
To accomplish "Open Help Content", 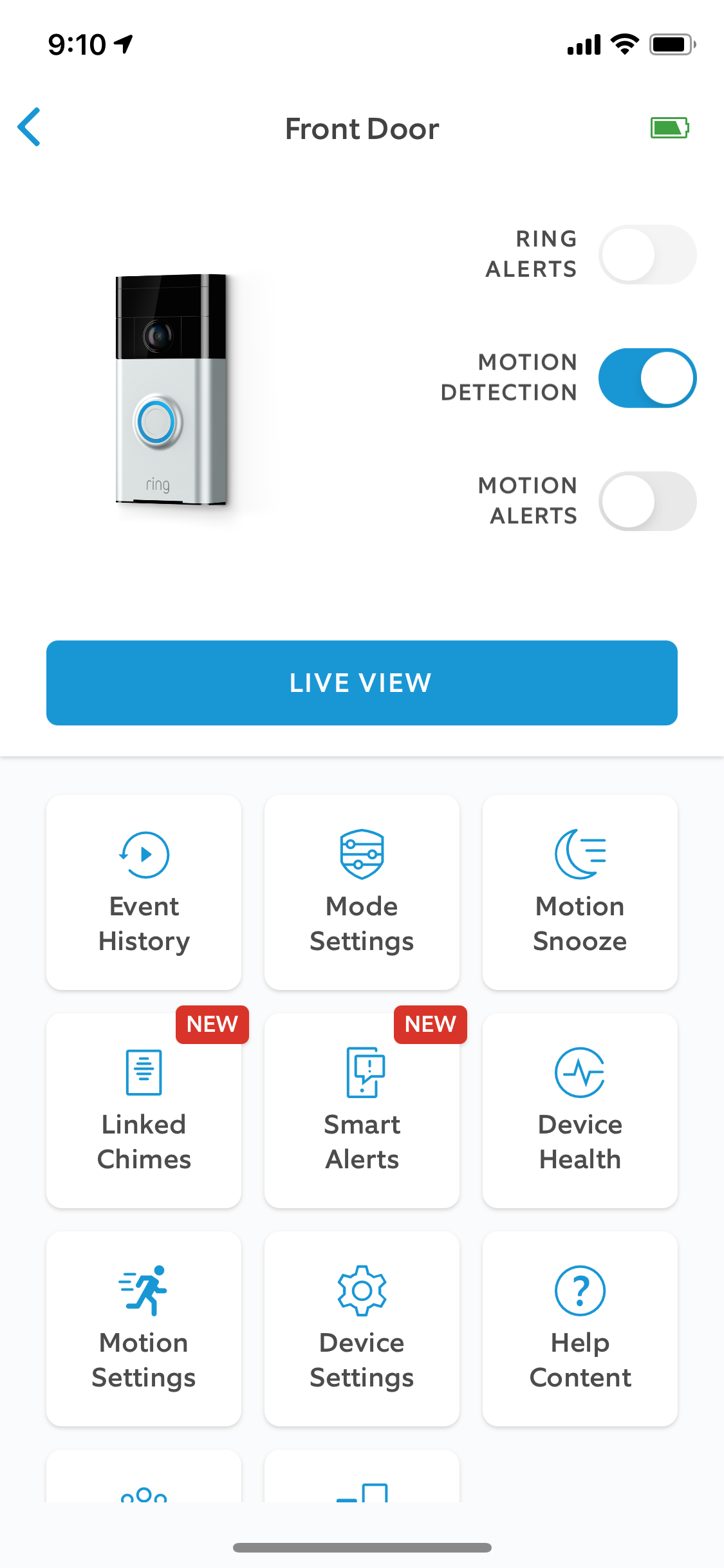I will [579, 1329].
